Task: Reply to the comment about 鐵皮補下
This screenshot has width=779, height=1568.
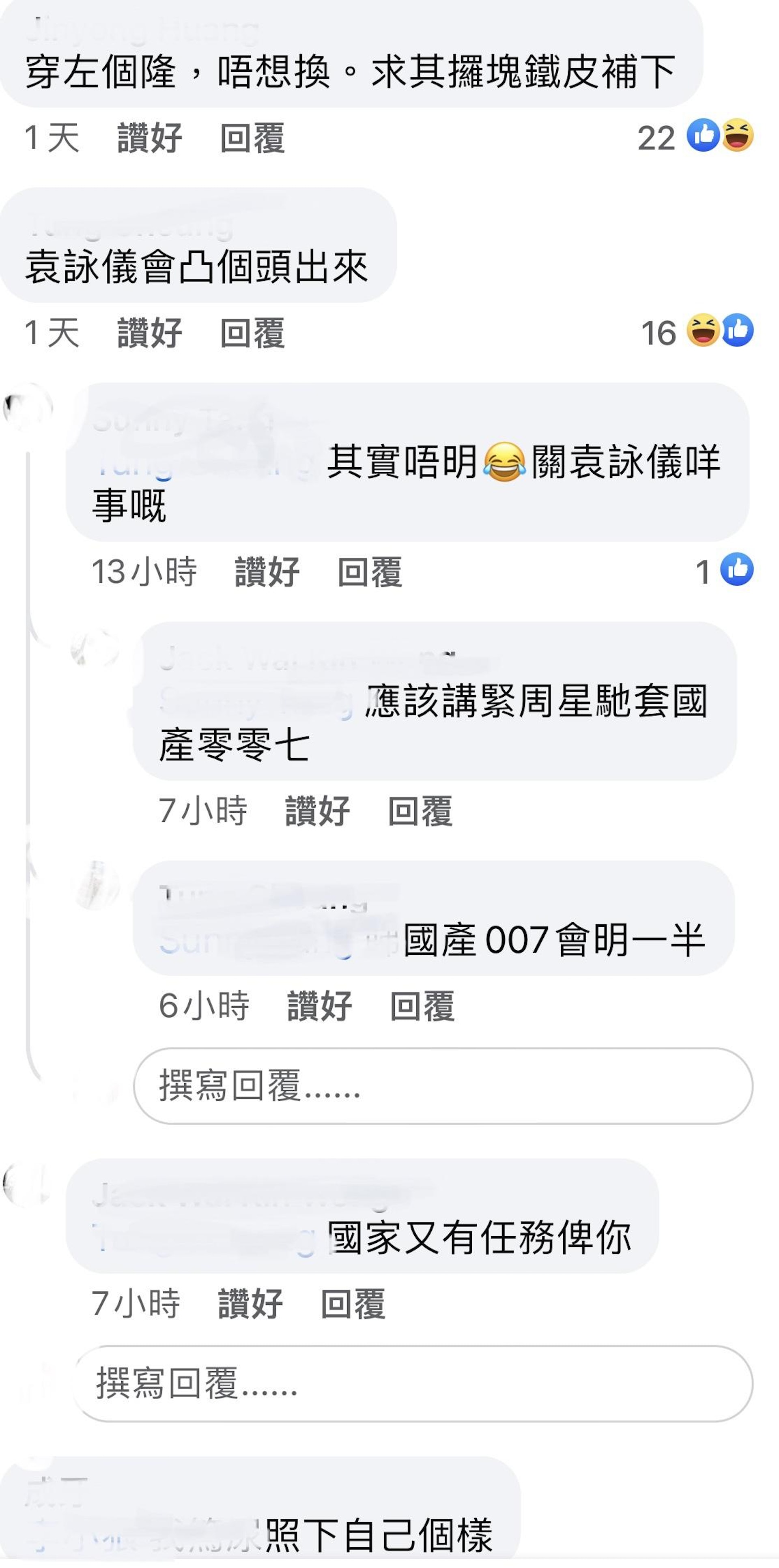Action: (252, 137)
